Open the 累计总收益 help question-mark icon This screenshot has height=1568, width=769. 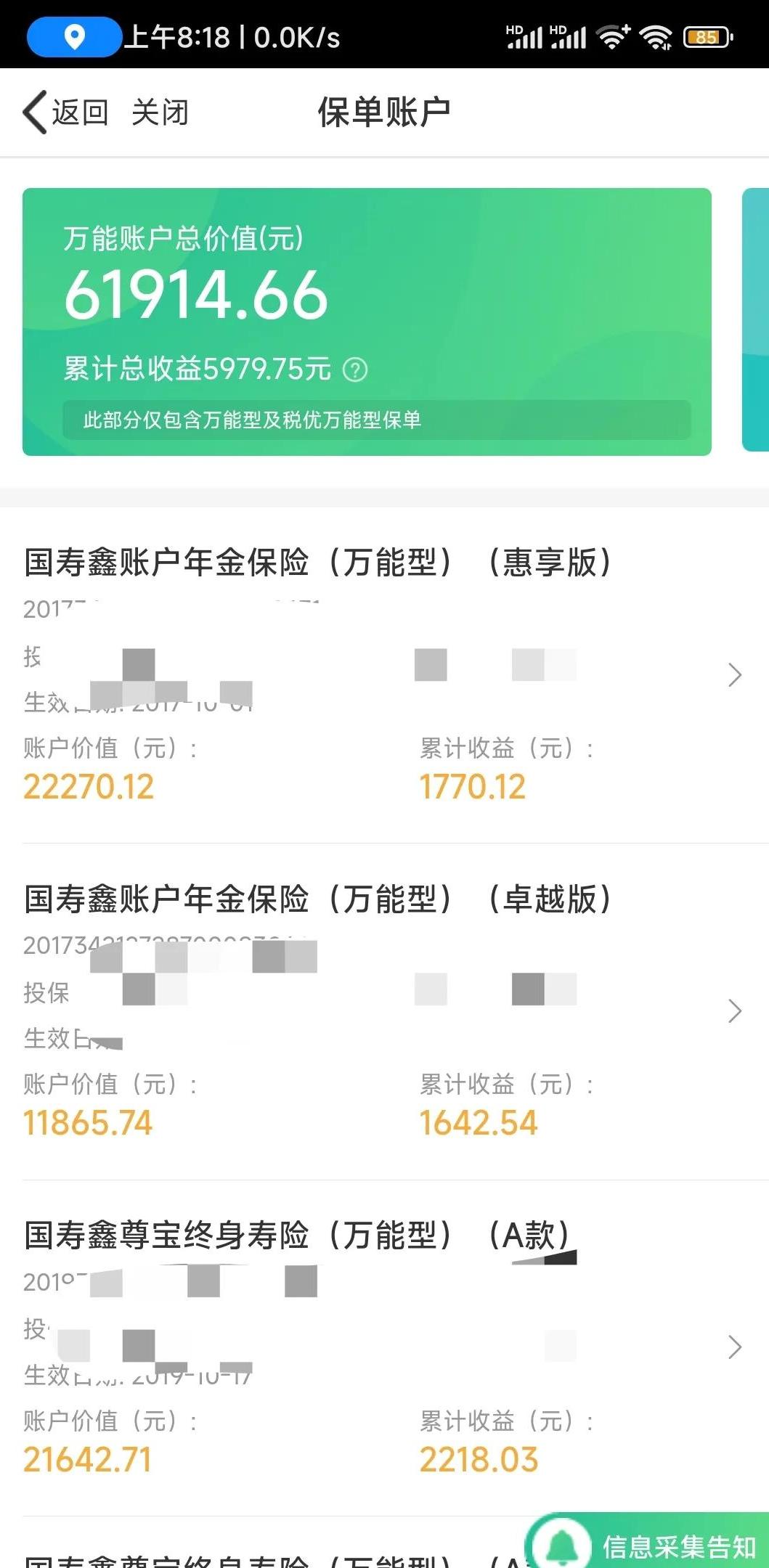pyautogui.click(x=355, y=370)
